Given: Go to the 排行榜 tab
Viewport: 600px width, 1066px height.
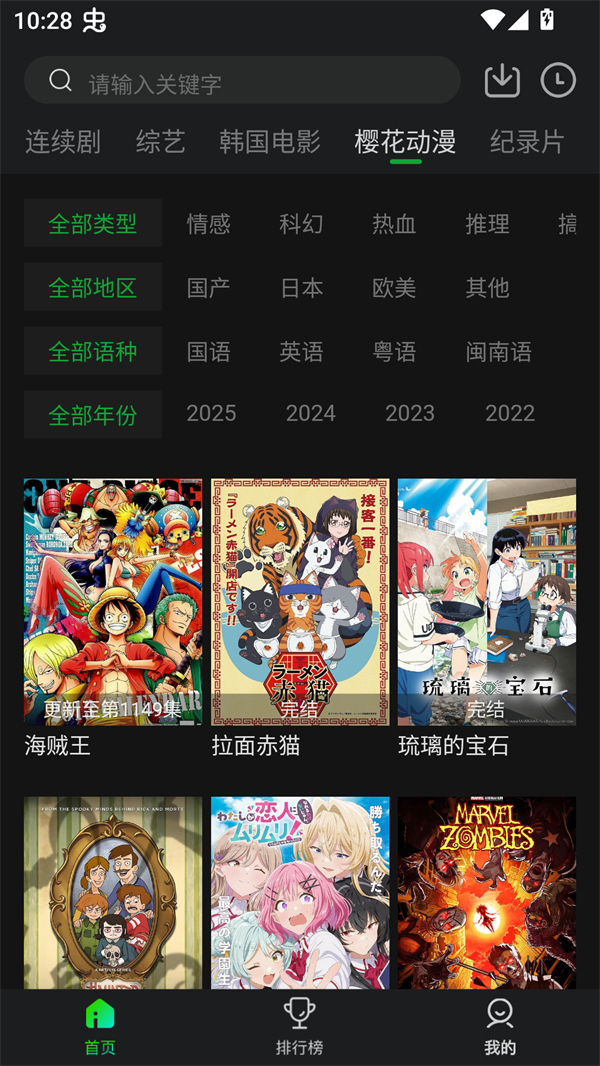Looking at the screenshot, I should (300, 1026).
